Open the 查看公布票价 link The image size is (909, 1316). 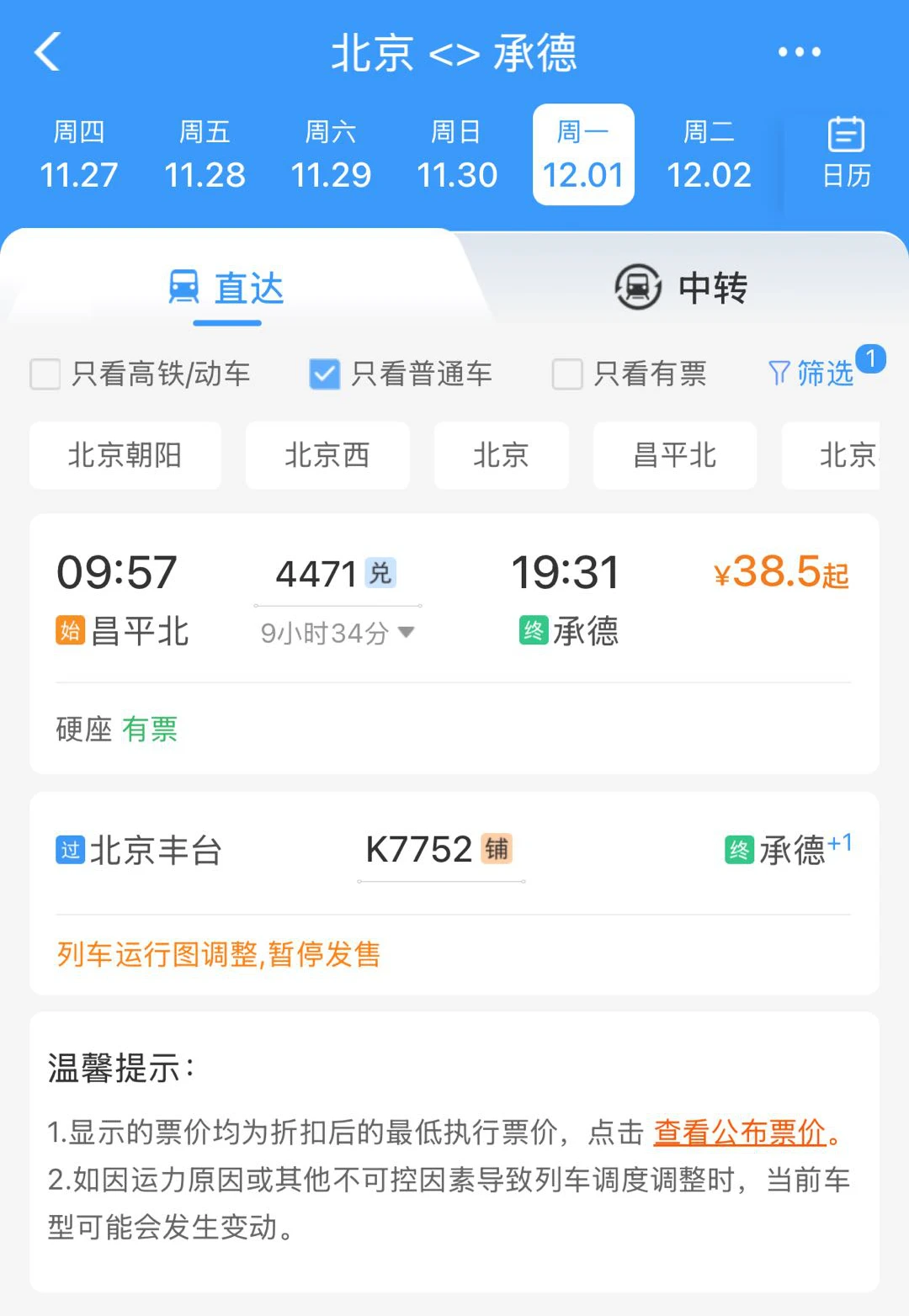(x=740, y=1133)
